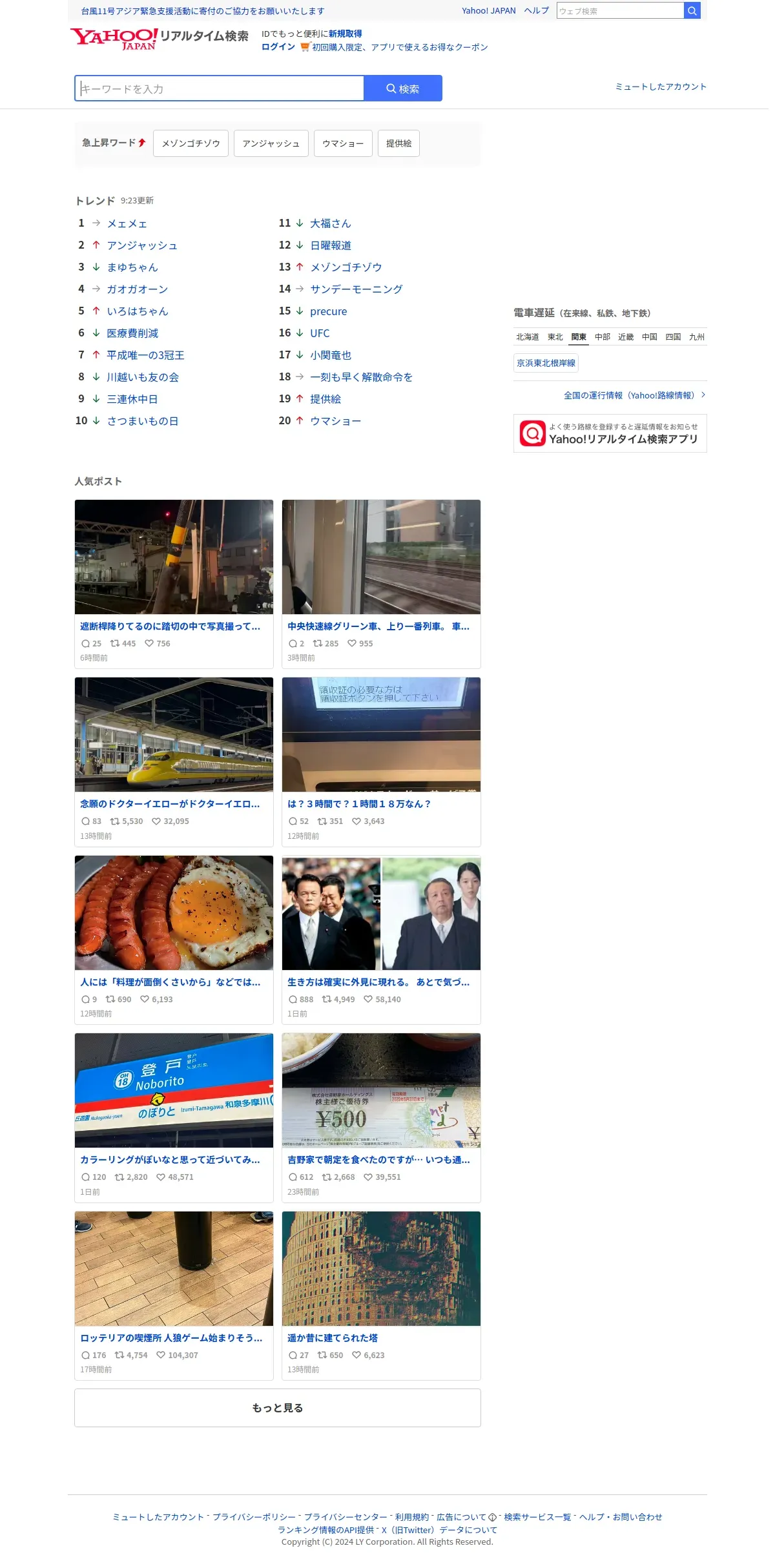
Task: Focus the キーワードを入力 search field
Action: [220, 88]
